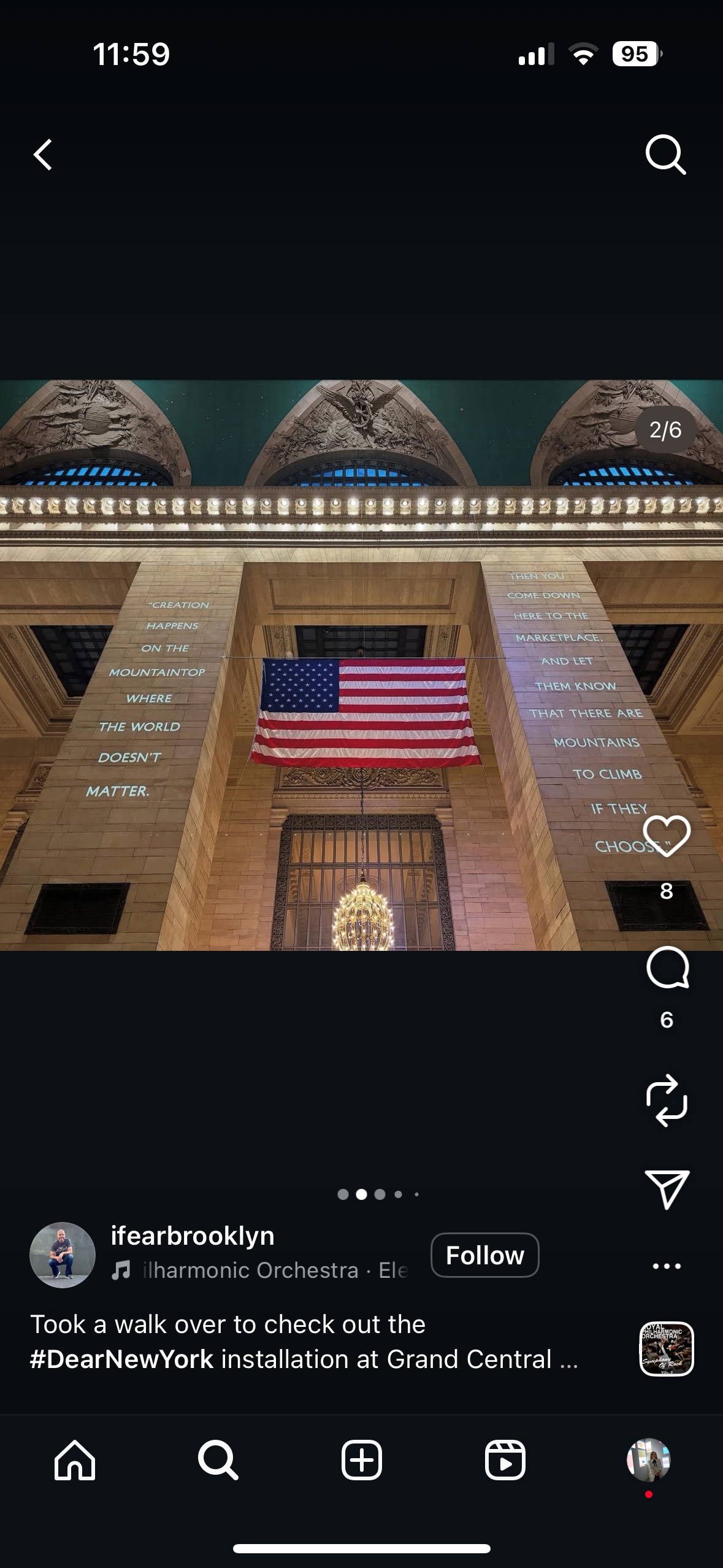Share the post via send icon

(x=667, y=1189)
